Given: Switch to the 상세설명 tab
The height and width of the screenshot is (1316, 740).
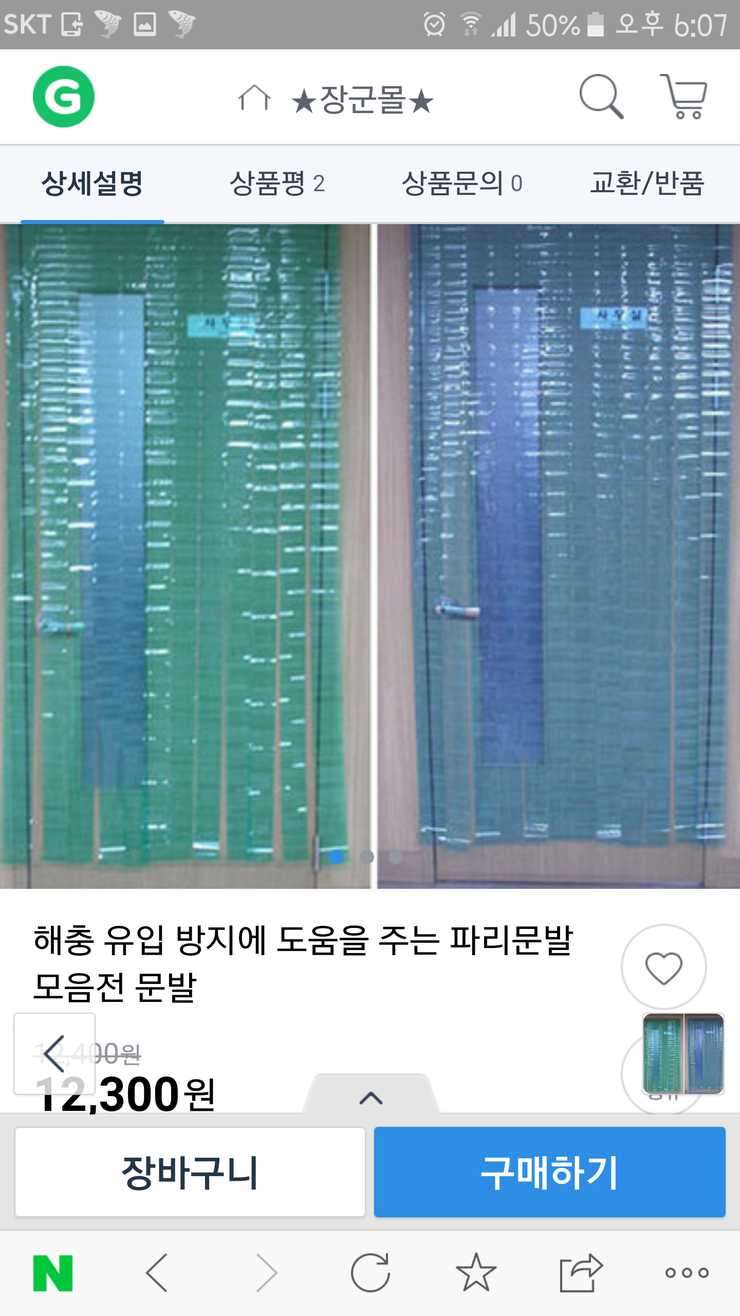Looking at the screenshot, I should [92, 183].
